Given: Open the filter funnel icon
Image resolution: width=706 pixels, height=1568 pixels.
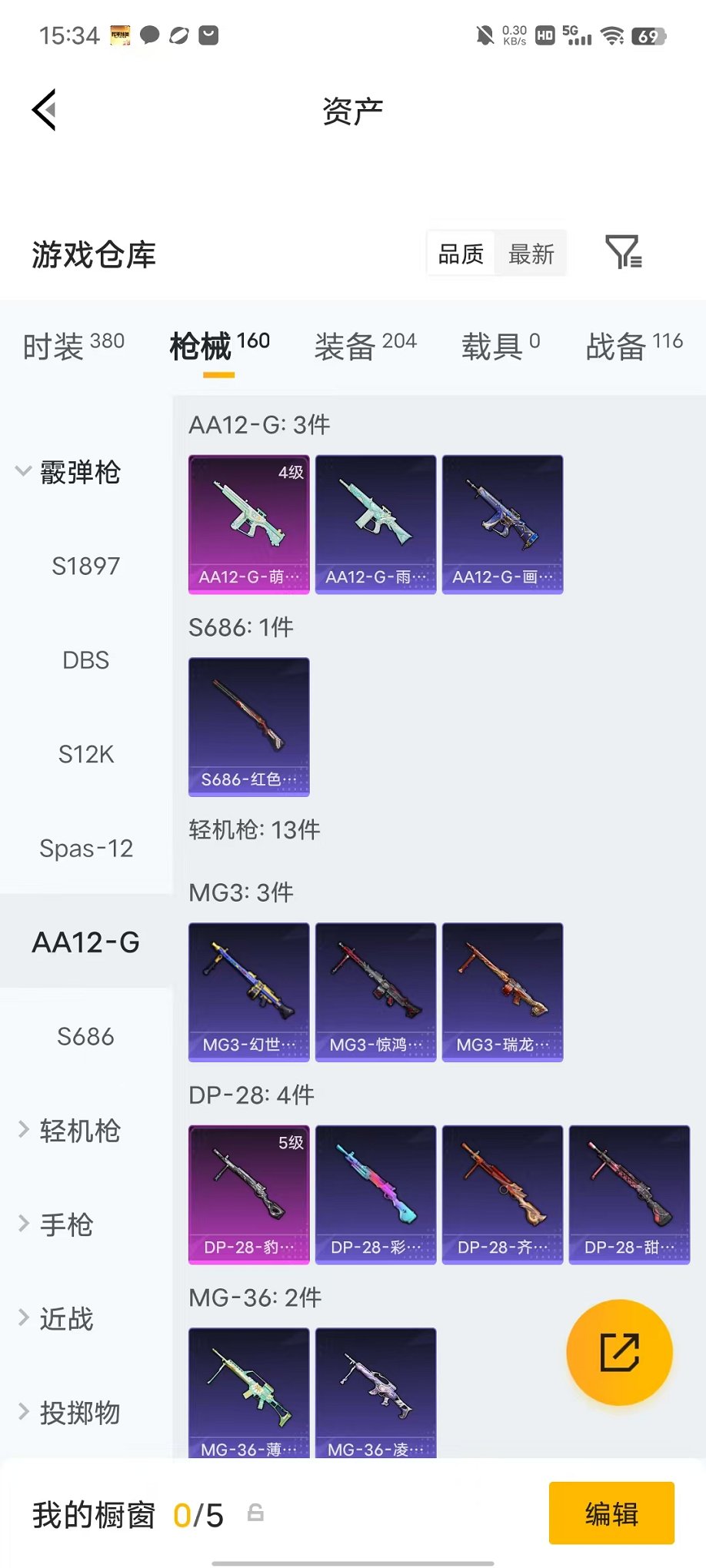Looking at the screenshot, I should (x=624, y=252).
